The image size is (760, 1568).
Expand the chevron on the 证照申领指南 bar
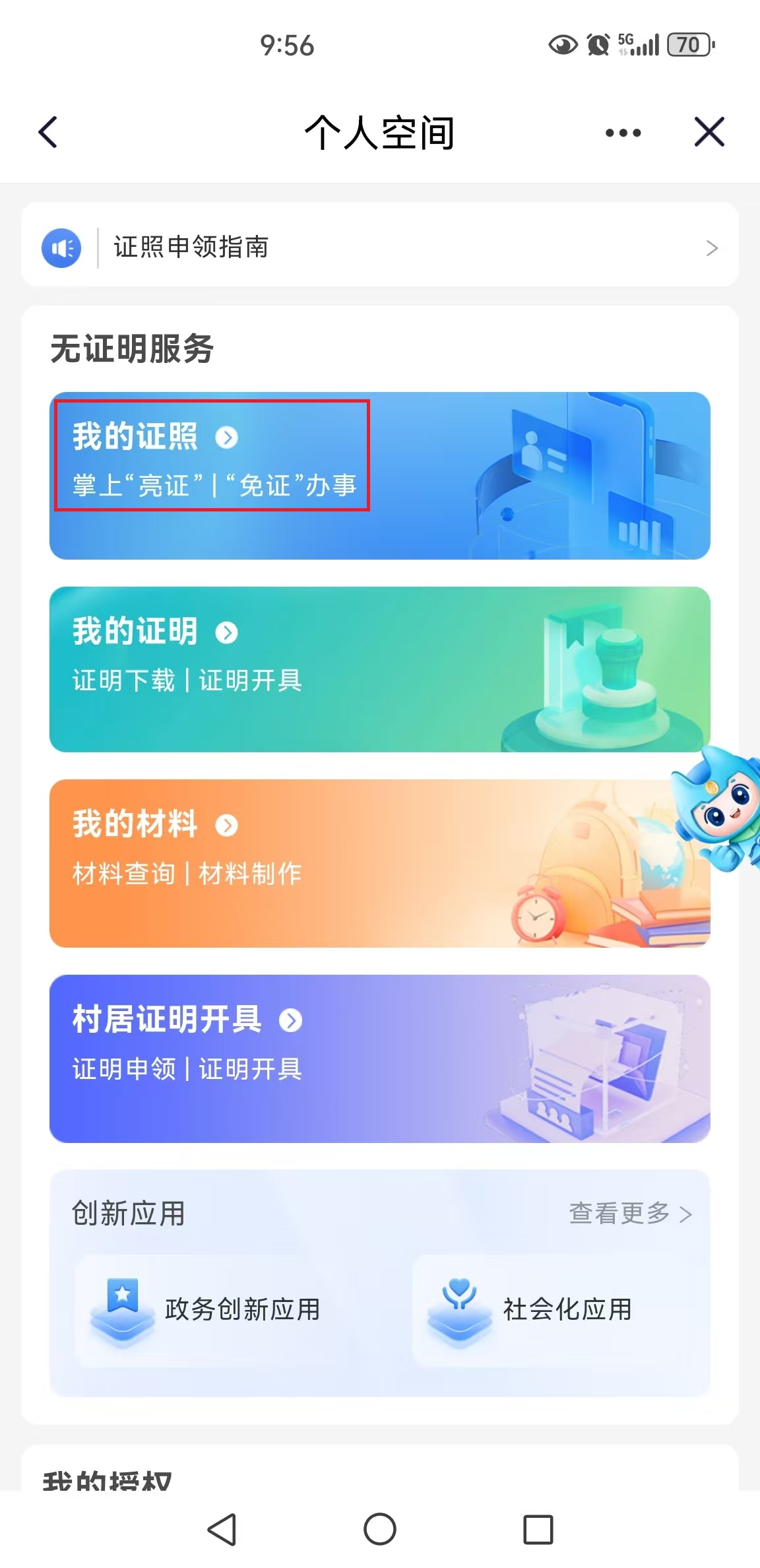pos(711,247)
